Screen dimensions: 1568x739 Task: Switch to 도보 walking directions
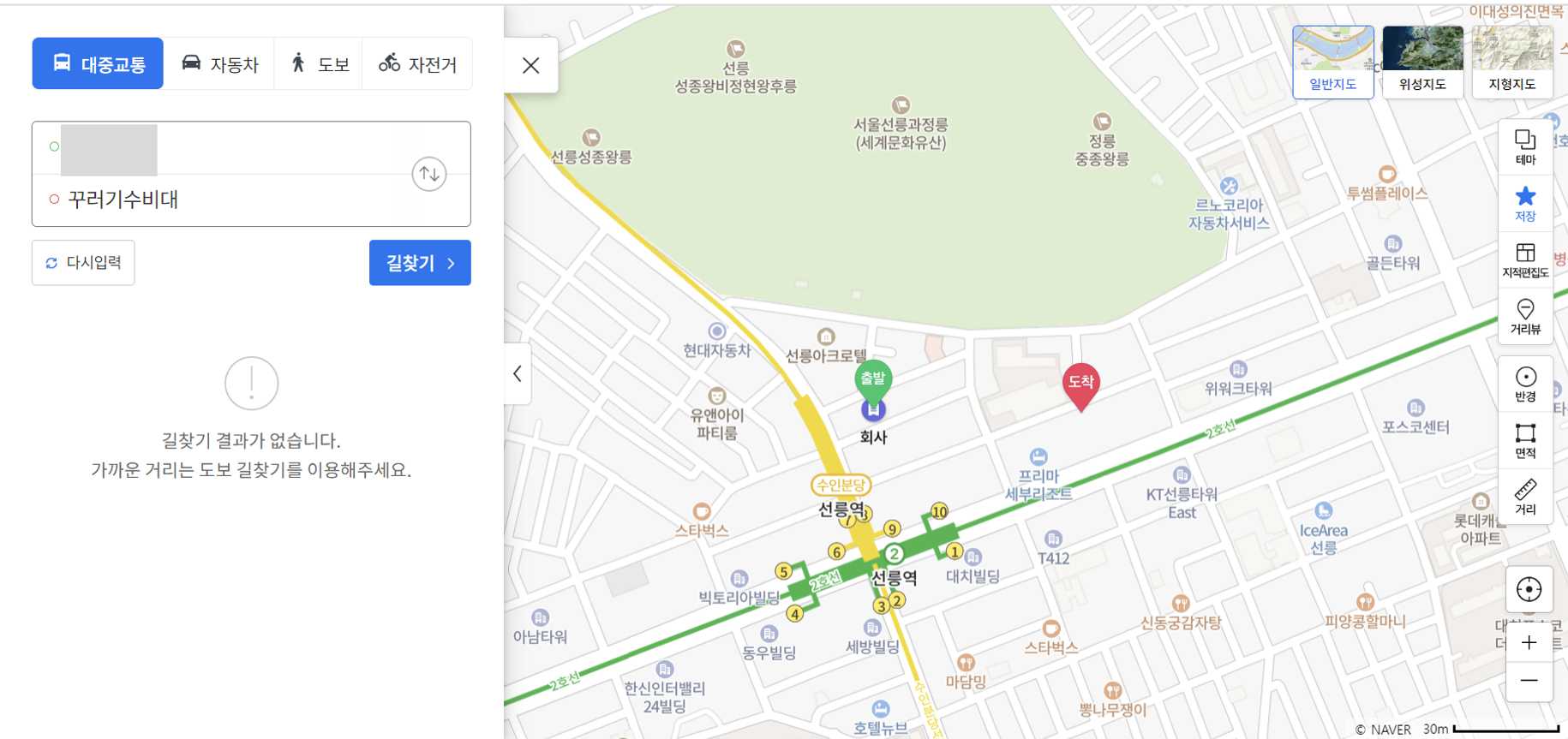[319, 63]
